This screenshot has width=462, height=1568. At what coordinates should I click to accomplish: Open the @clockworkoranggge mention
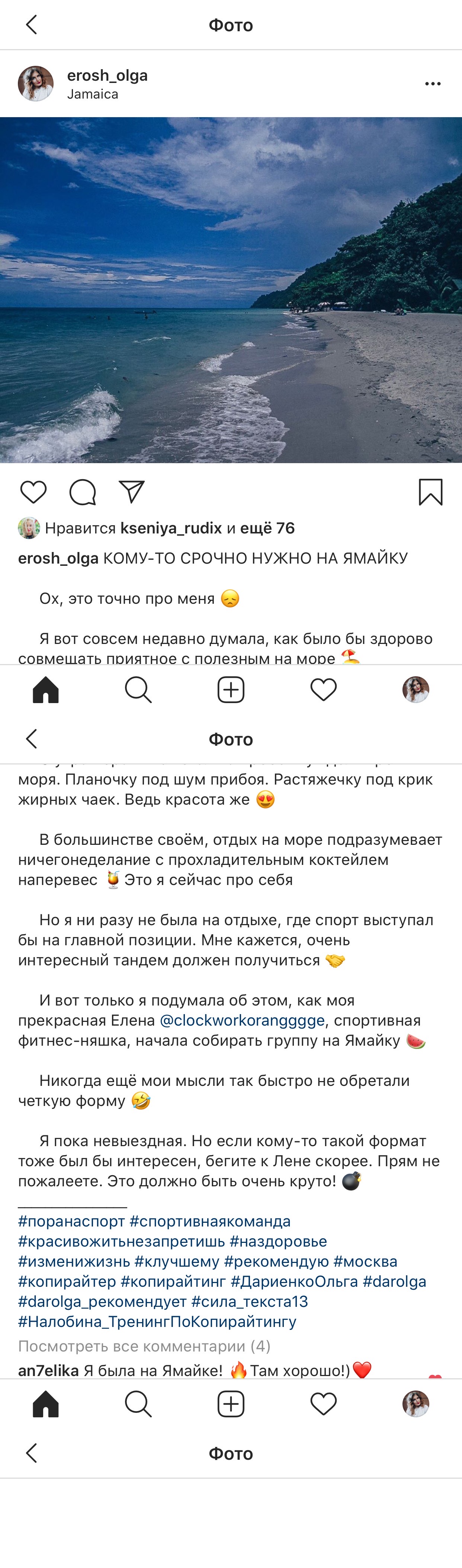point(242,1021)
